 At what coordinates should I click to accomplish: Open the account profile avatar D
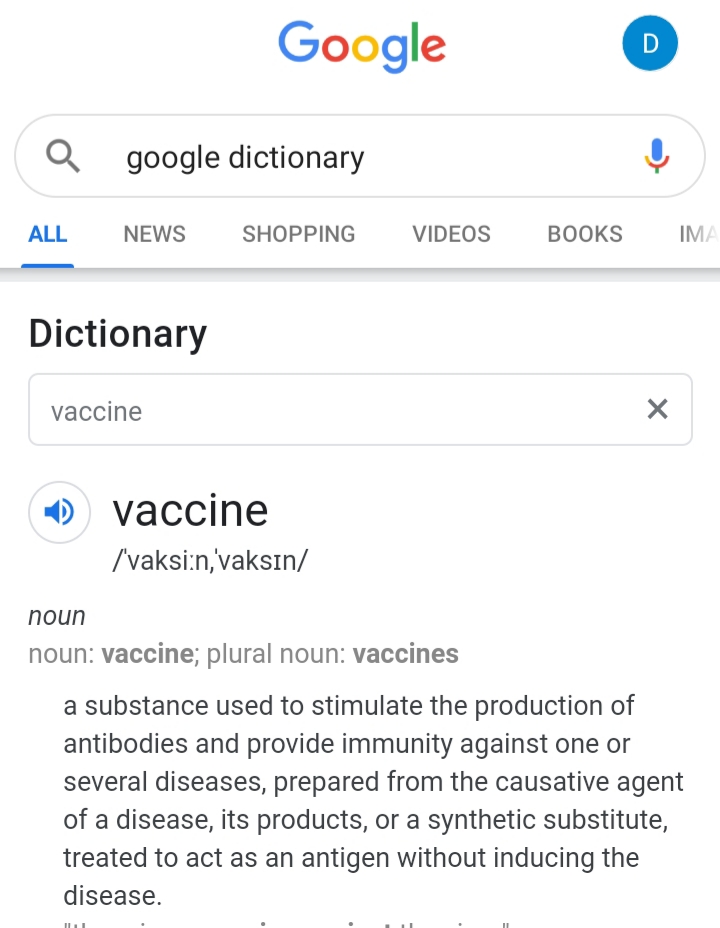tap(649, 44)
